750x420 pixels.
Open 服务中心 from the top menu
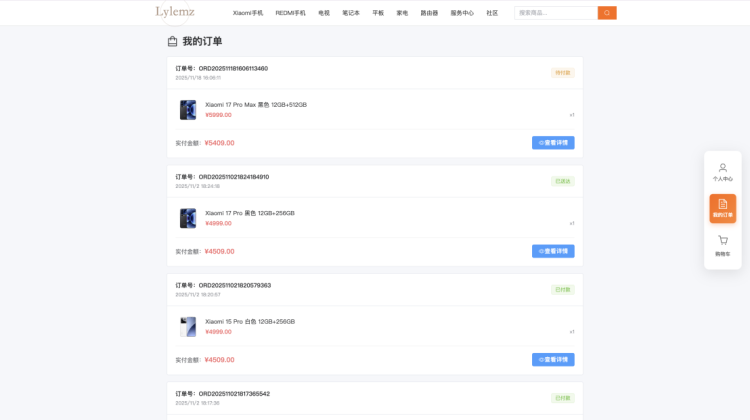462,13
